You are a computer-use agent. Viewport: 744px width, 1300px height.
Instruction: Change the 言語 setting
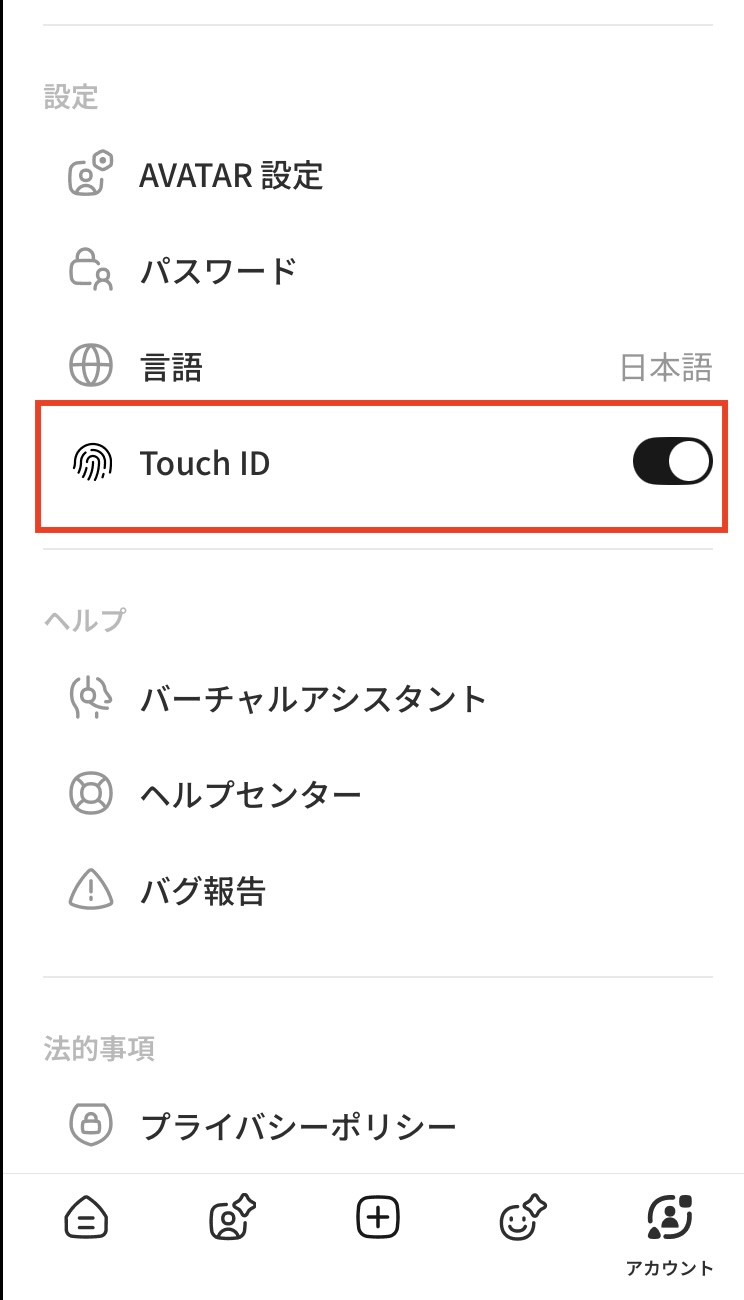click(x=380, y=368)
